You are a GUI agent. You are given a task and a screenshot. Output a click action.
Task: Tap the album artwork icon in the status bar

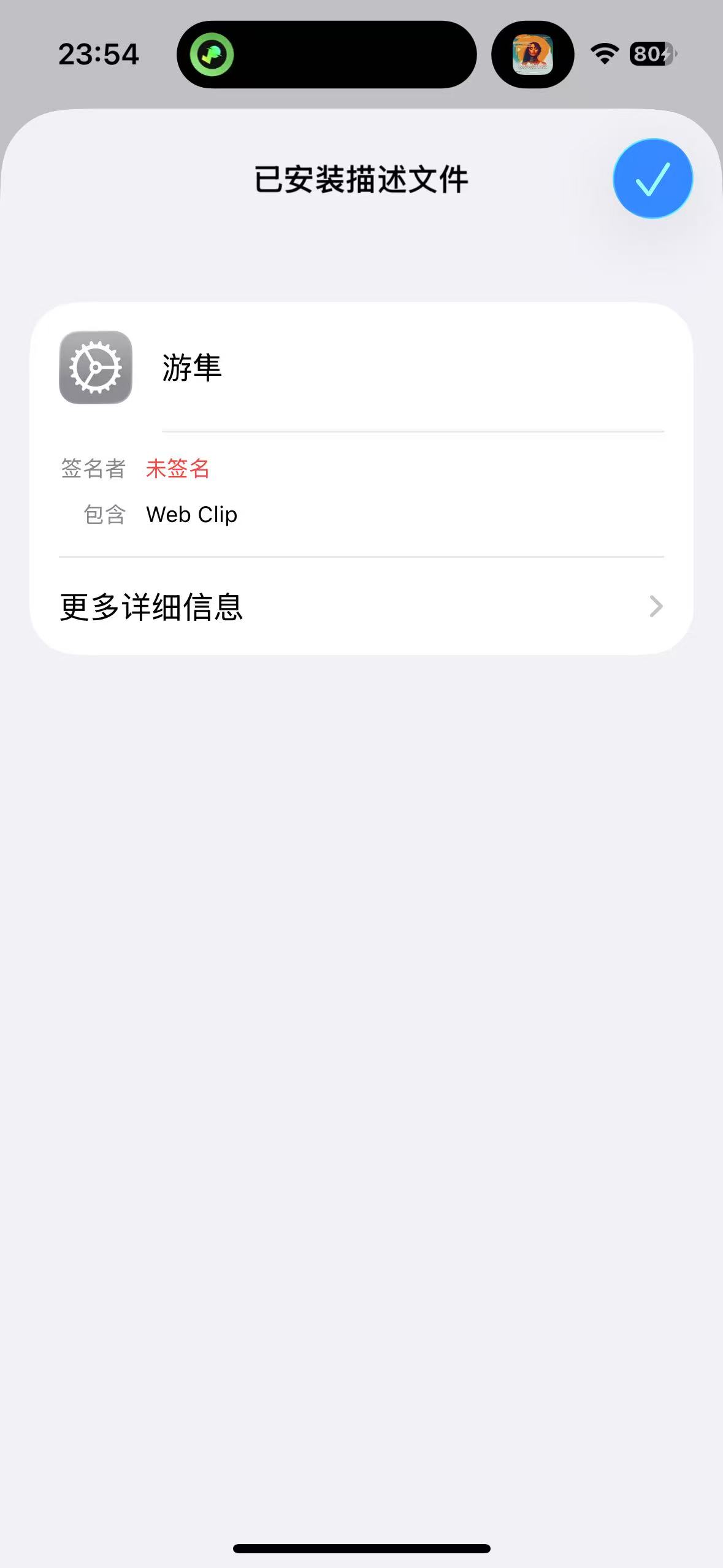[x=531, y=55]
